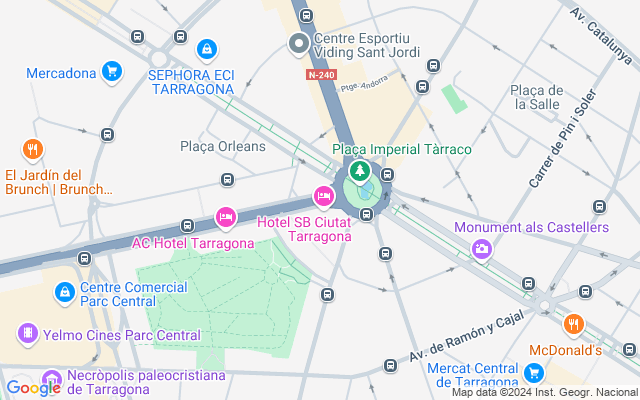The width and height of the screenshot is (640, 400).
Task: Select the Mercadona shopping marker
Action: (x=112, y=72)
